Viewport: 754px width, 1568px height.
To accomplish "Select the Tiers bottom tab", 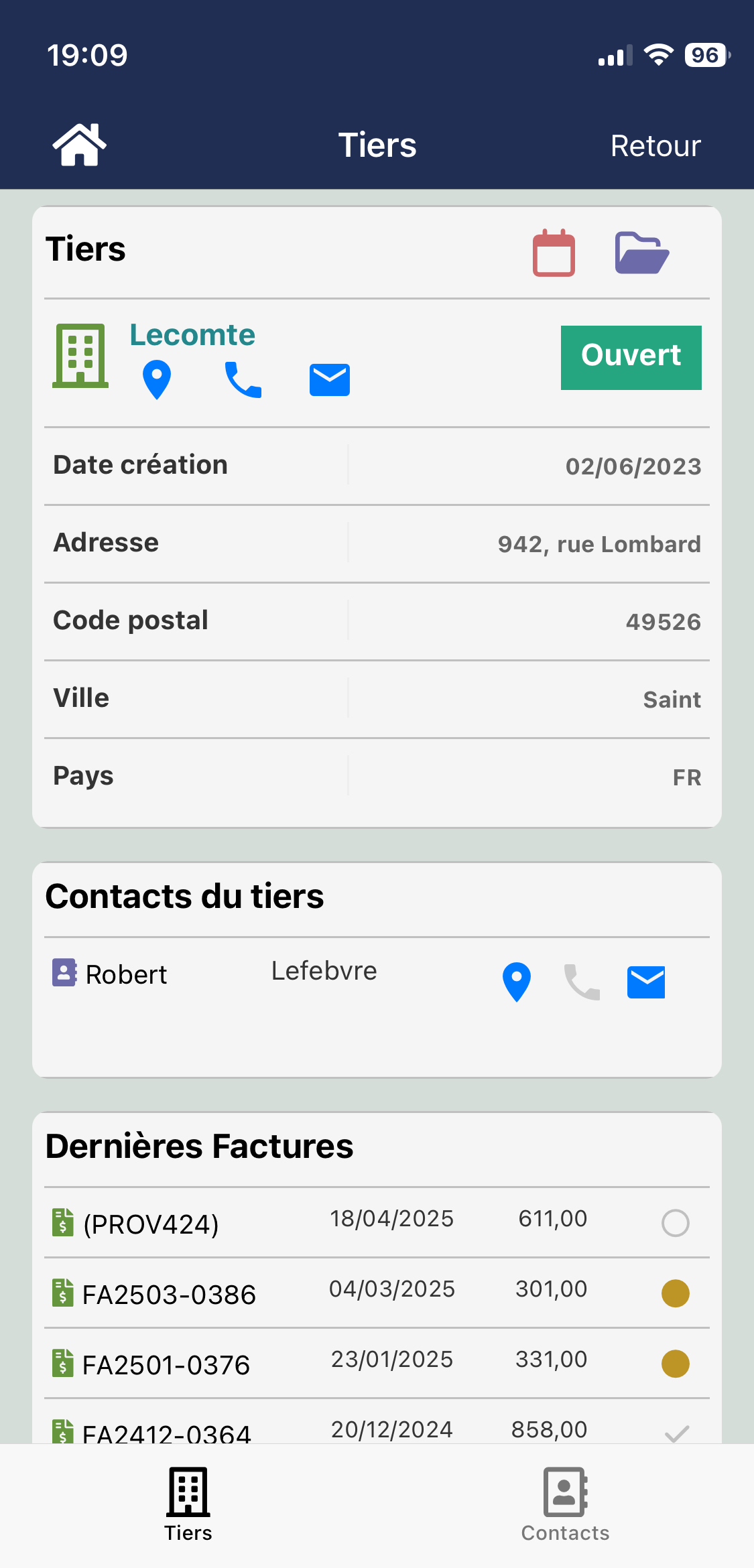I will [188, 1504].
